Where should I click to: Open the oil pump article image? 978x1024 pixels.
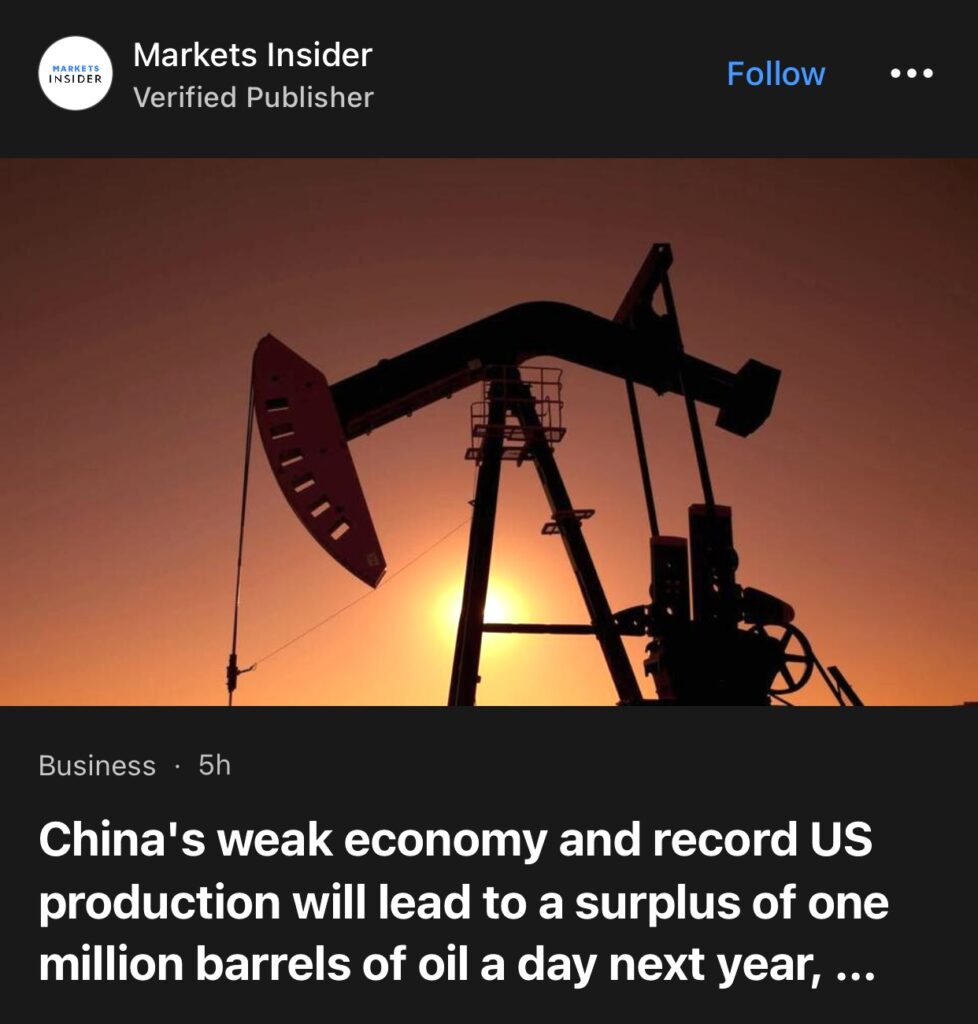(x=489, y=432)
